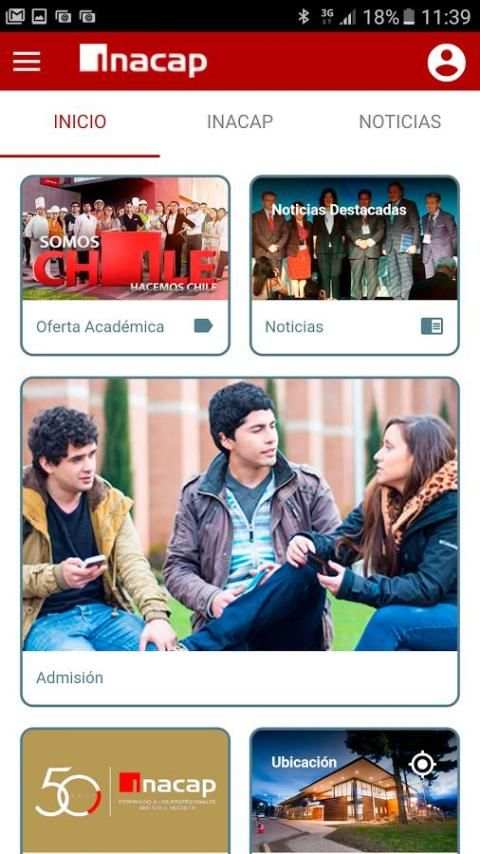
Task: Open the Oferta Académica card
Action: click(x=125, y=265)
